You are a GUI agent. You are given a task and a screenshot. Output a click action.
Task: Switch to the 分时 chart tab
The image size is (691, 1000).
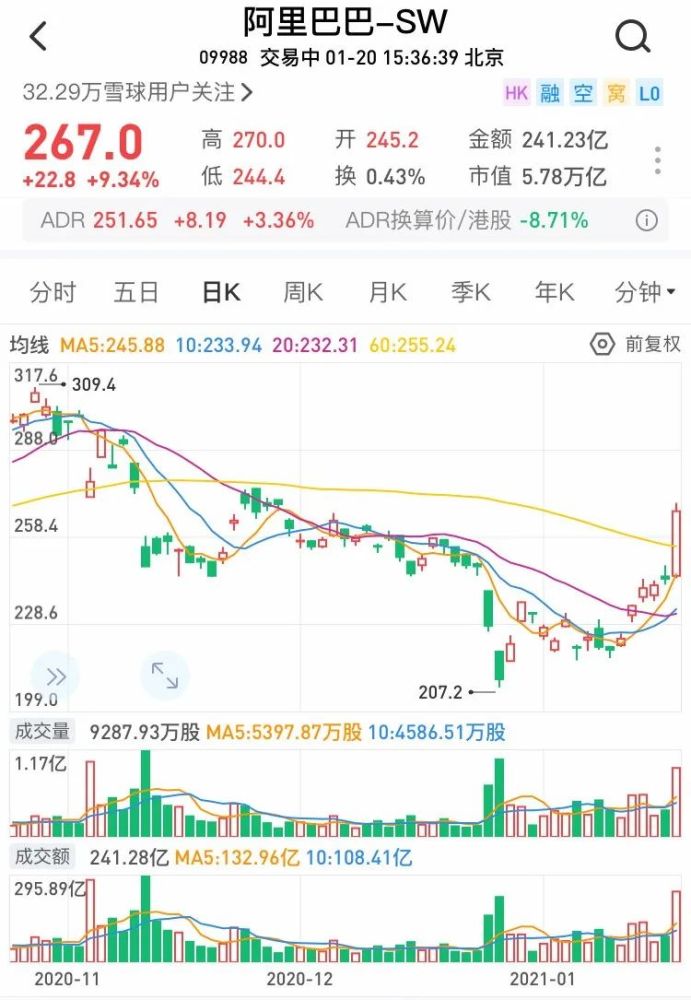[53, 292]
